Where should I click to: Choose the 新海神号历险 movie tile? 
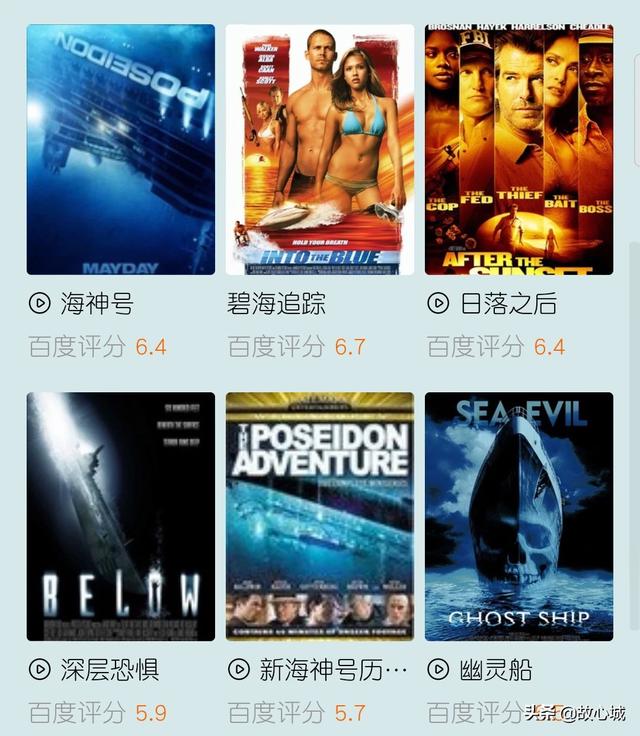tap(320, 516)
